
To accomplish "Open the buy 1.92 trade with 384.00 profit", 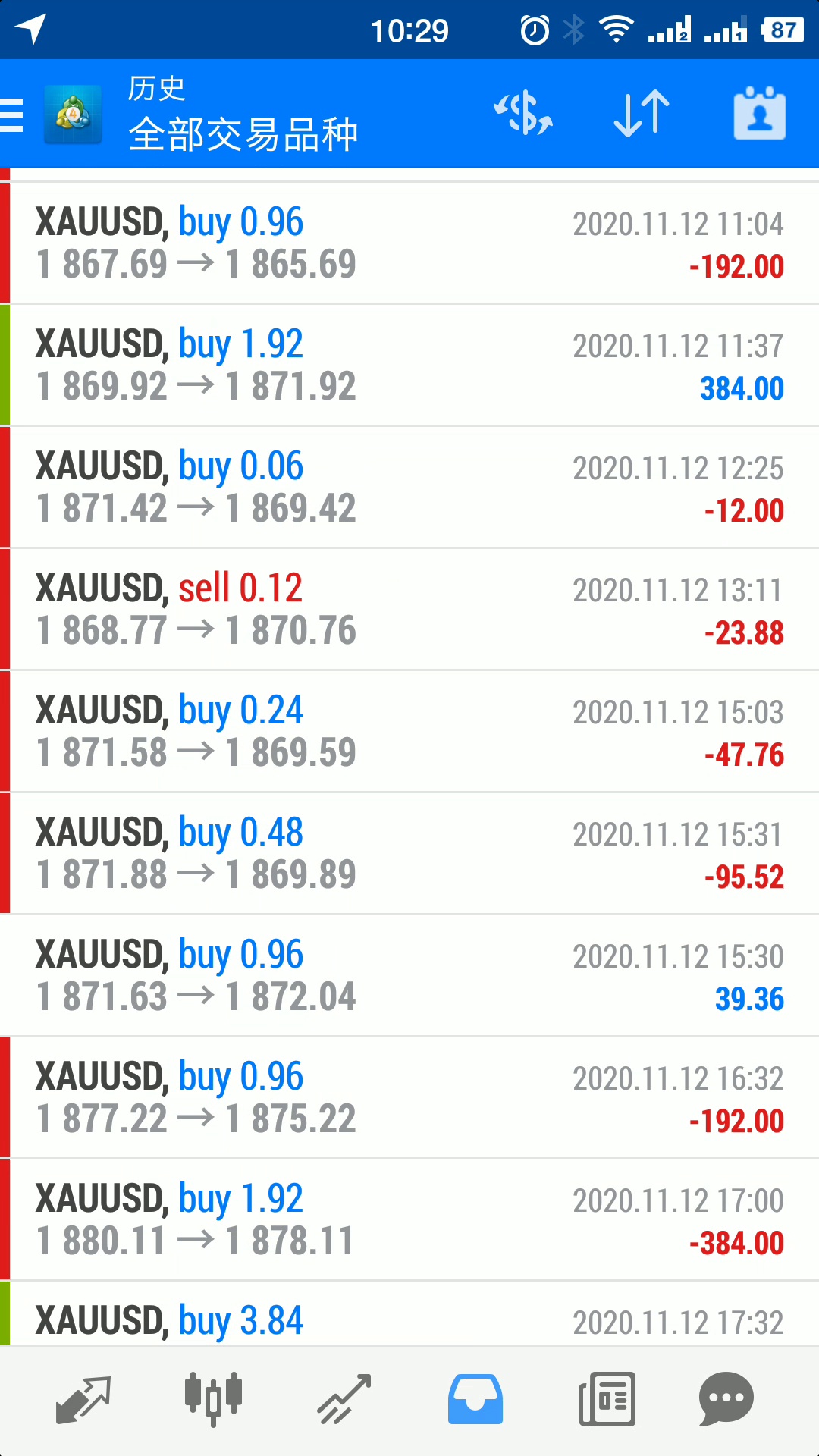I will point(409,366).
